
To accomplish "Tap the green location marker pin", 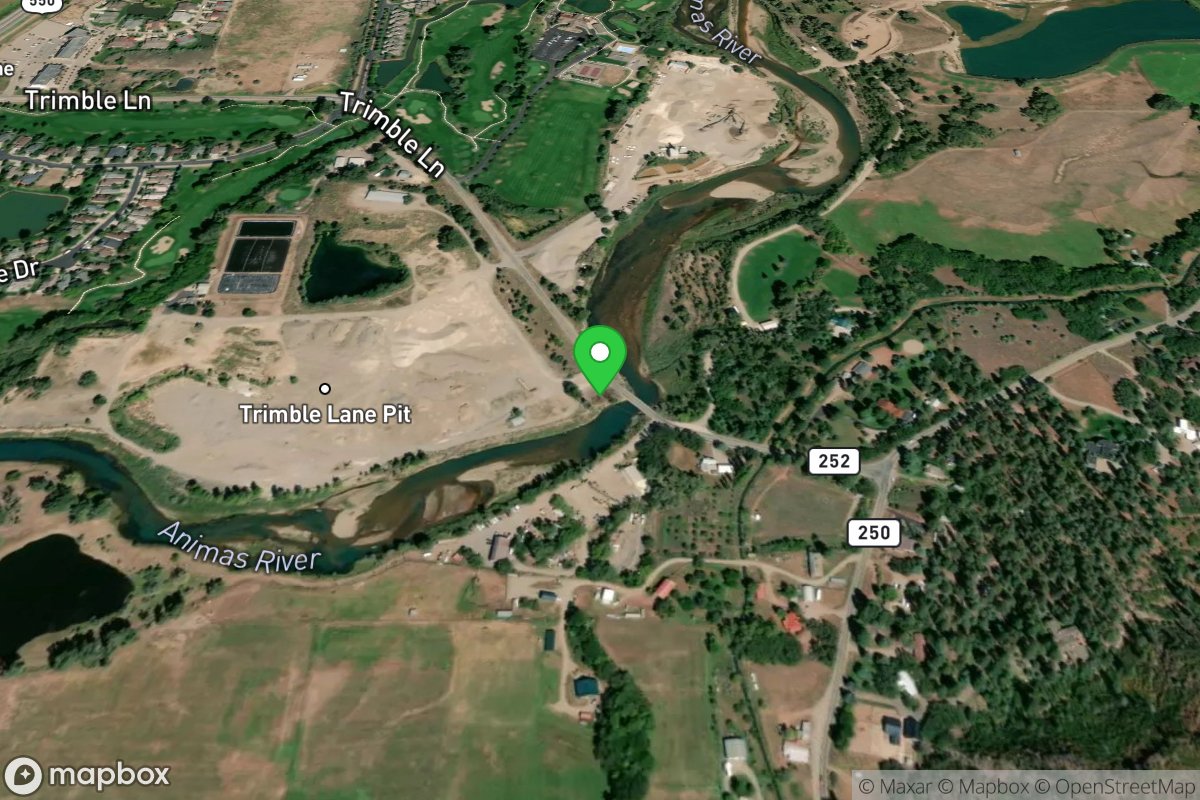I will coord(600,357).
